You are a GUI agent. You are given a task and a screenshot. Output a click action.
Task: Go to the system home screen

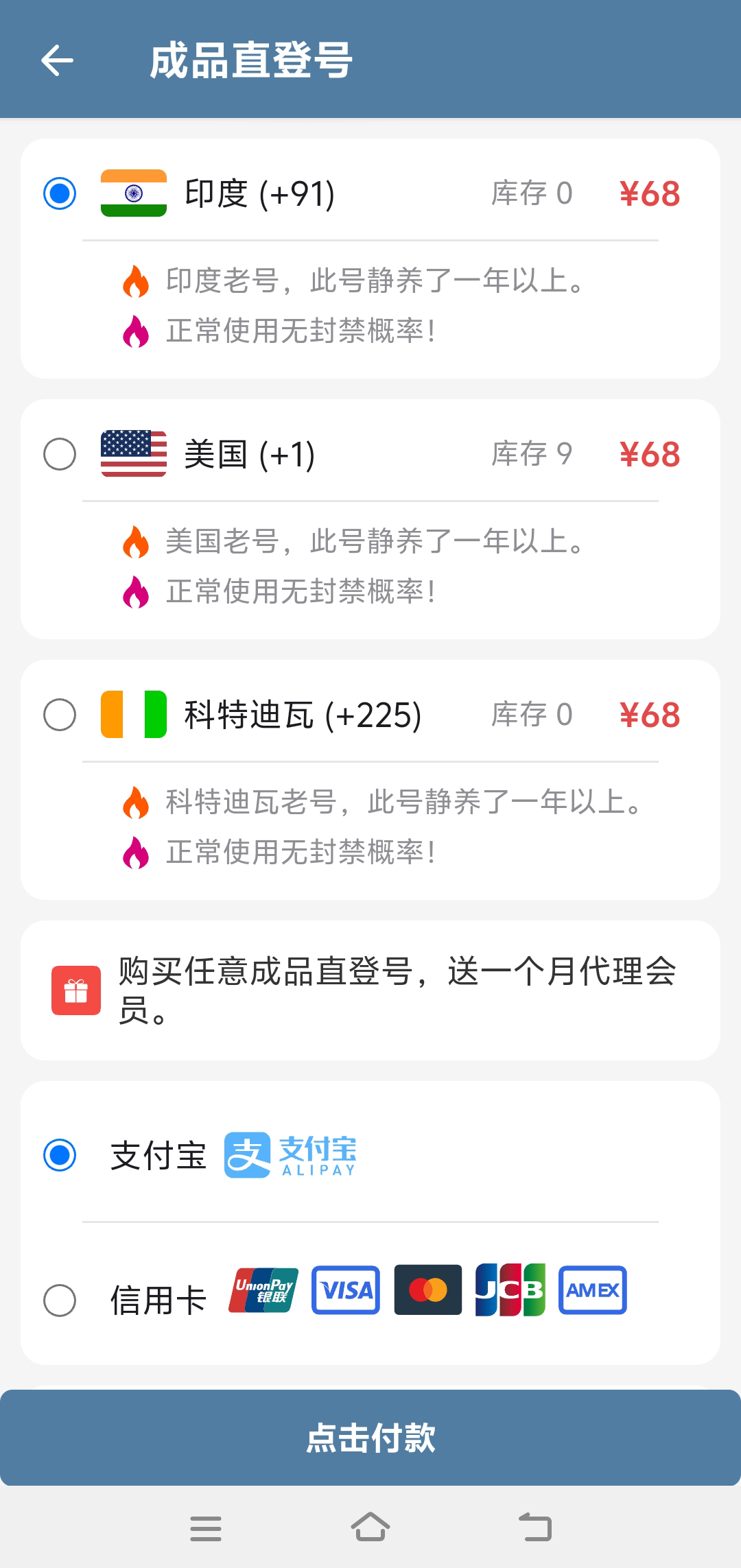370,1528
